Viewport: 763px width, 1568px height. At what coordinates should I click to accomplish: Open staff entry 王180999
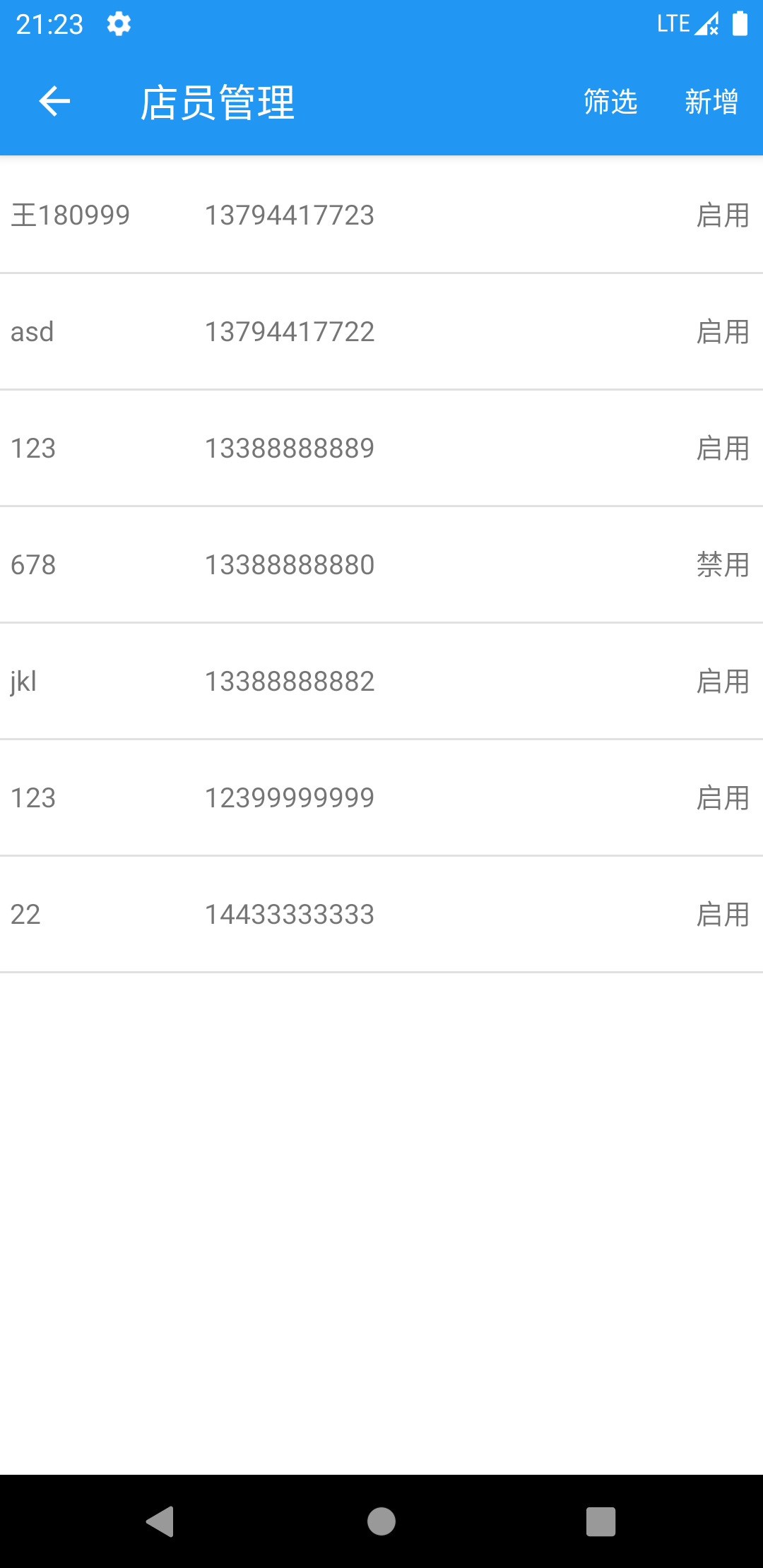[381, 215]
